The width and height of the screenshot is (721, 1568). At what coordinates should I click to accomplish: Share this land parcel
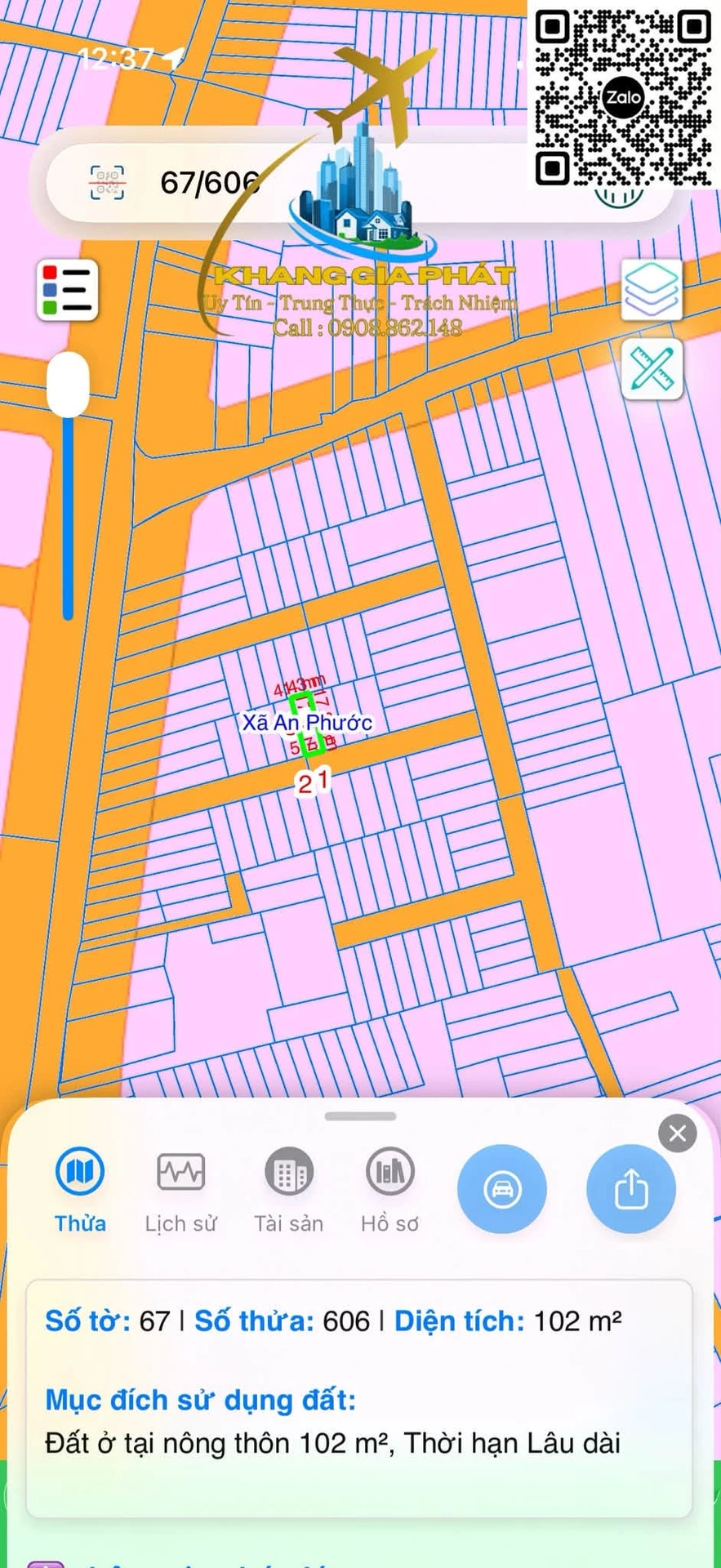point(631,1189)
